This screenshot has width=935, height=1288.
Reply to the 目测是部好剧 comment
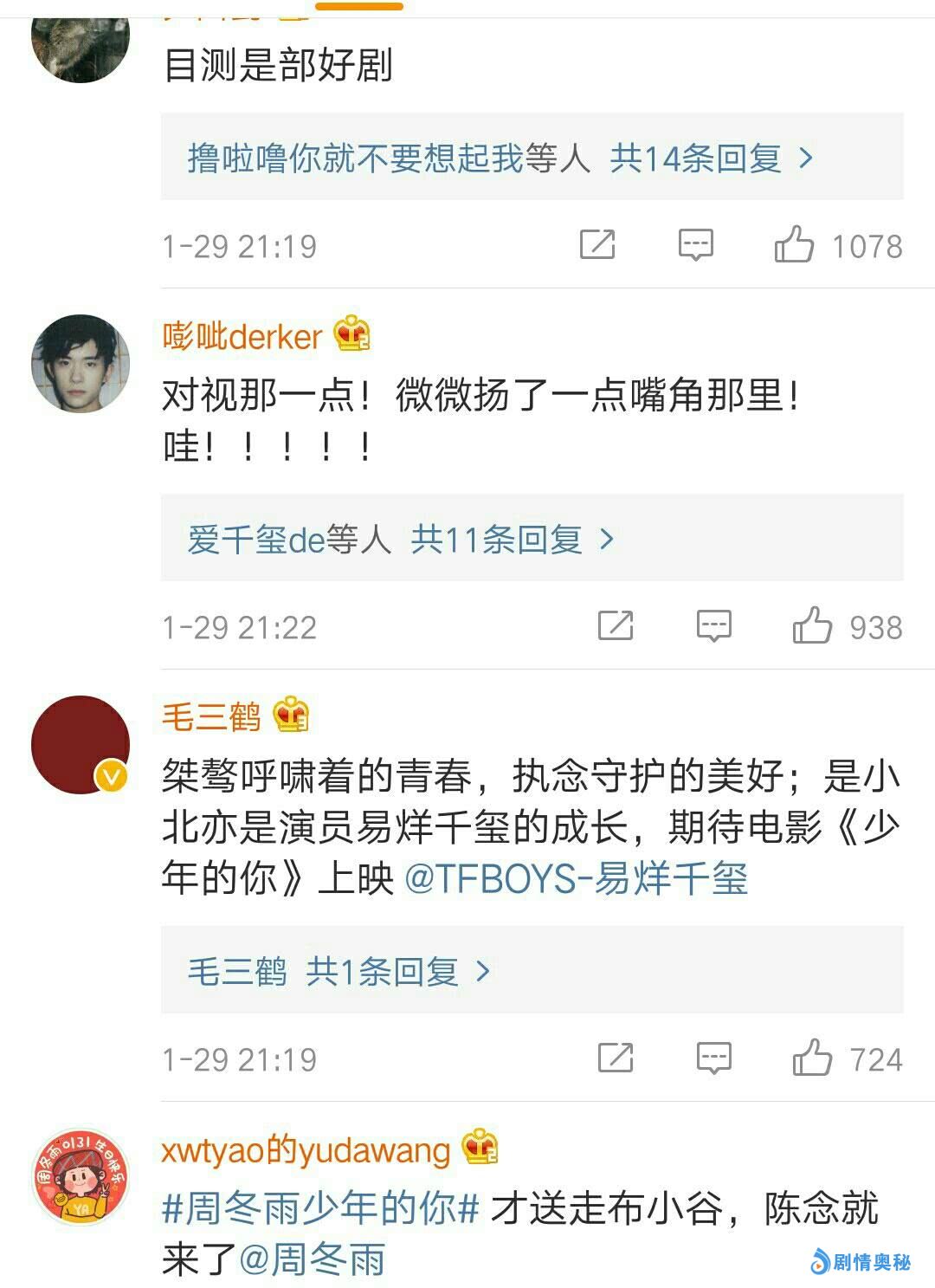(x=695, y=245)
